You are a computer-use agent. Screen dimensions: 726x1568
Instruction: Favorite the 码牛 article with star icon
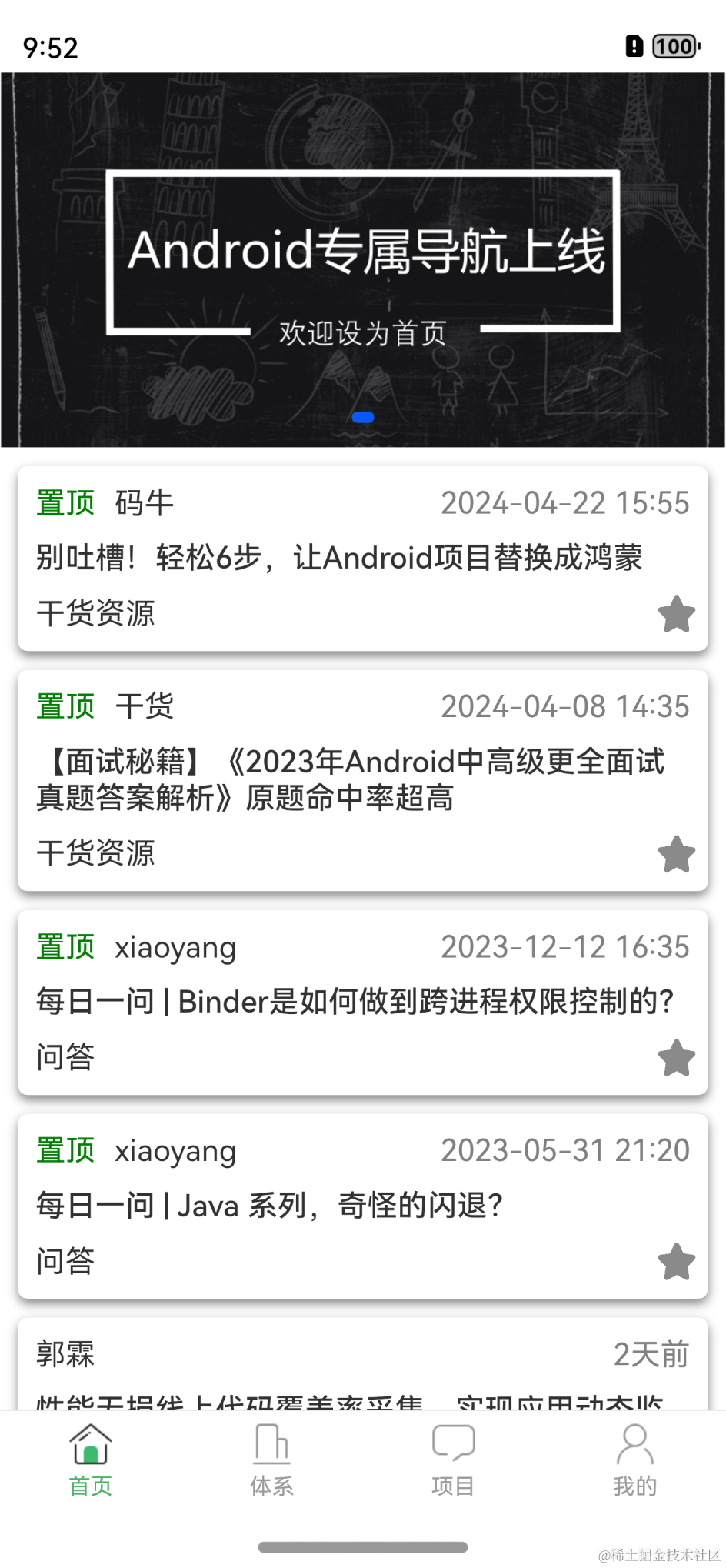click(676, 614)
